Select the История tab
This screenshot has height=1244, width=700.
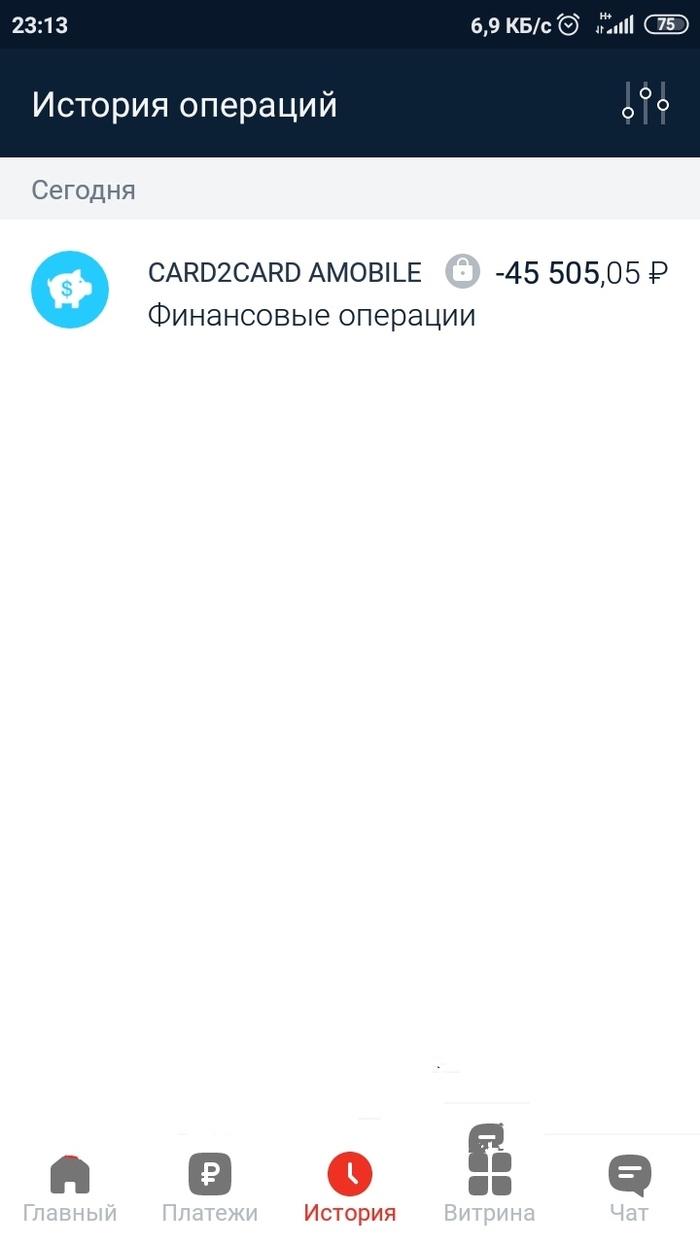(350, 1187)
